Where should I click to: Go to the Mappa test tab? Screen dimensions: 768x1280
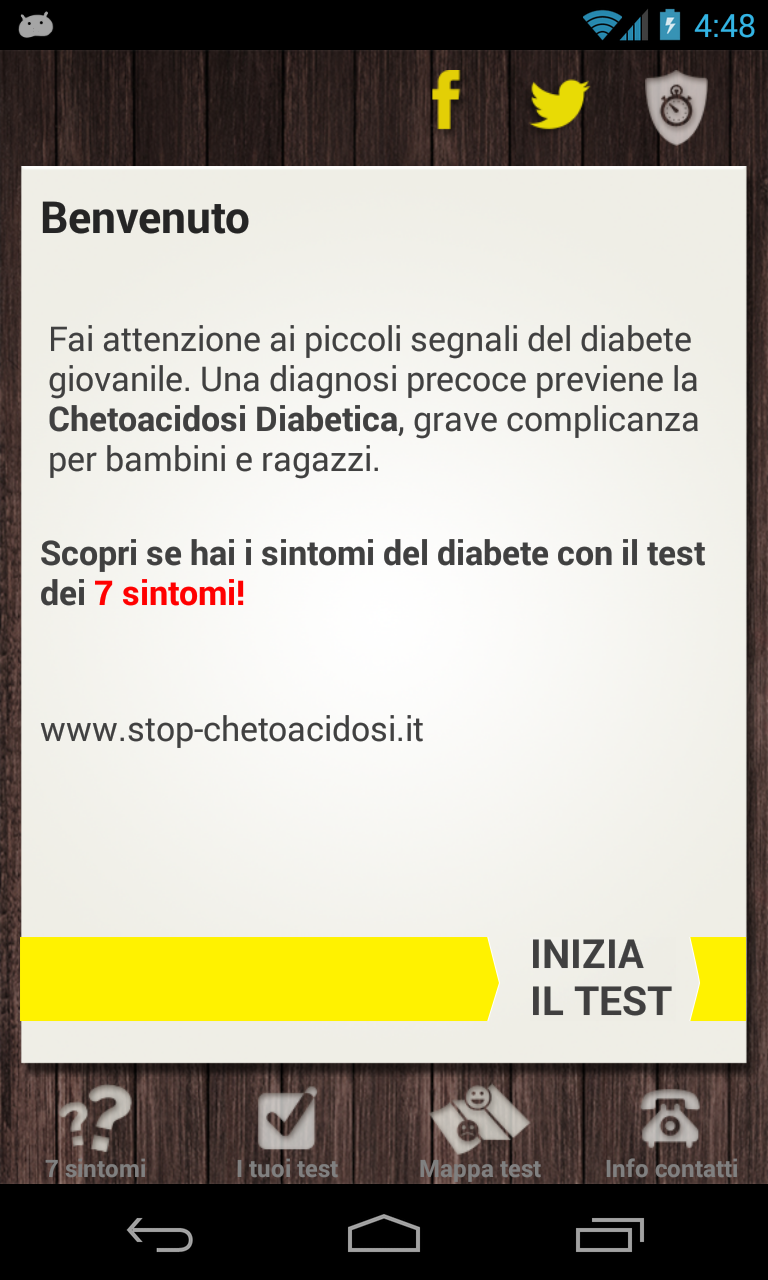coord(480,1133)
